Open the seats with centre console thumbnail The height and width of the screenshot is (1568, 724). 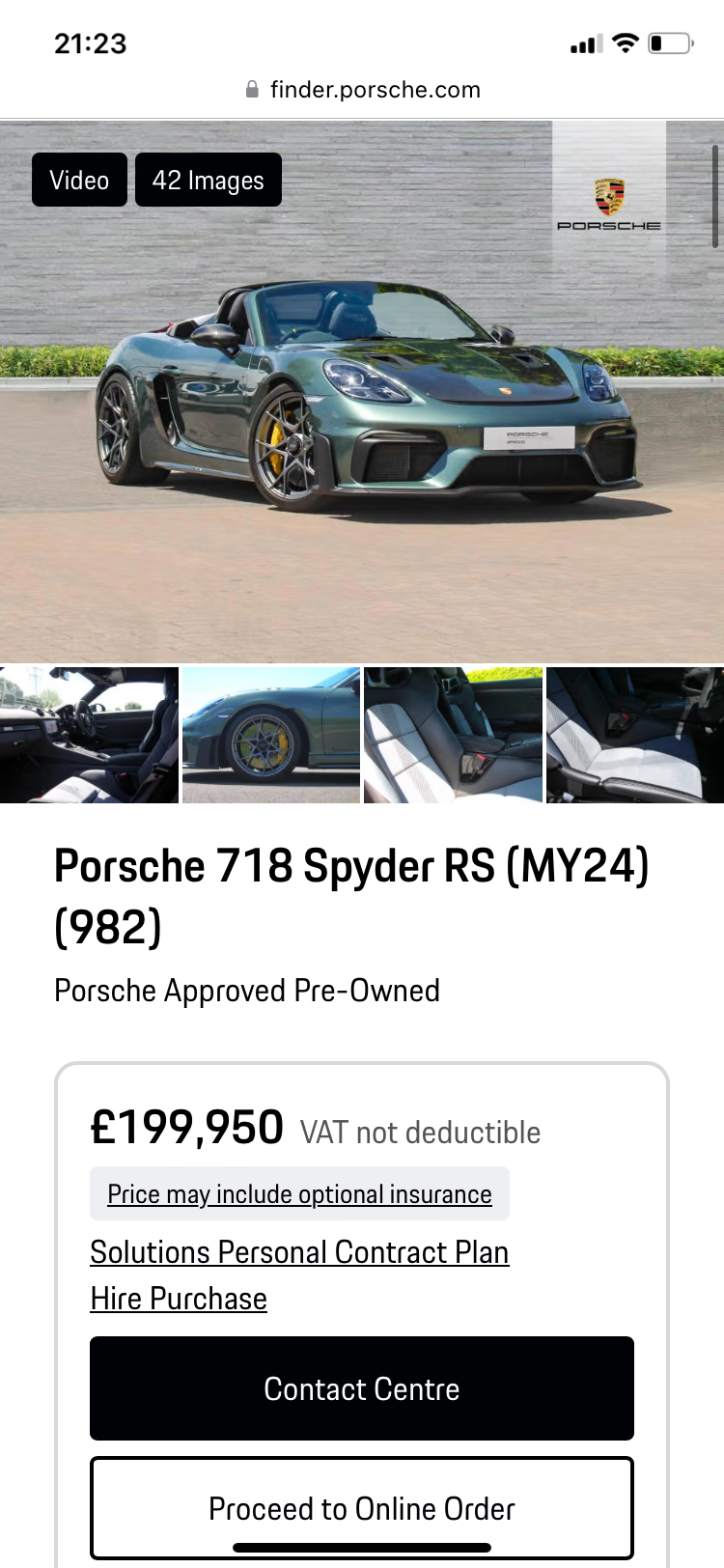pyautogui.click(x=453, y=736)
